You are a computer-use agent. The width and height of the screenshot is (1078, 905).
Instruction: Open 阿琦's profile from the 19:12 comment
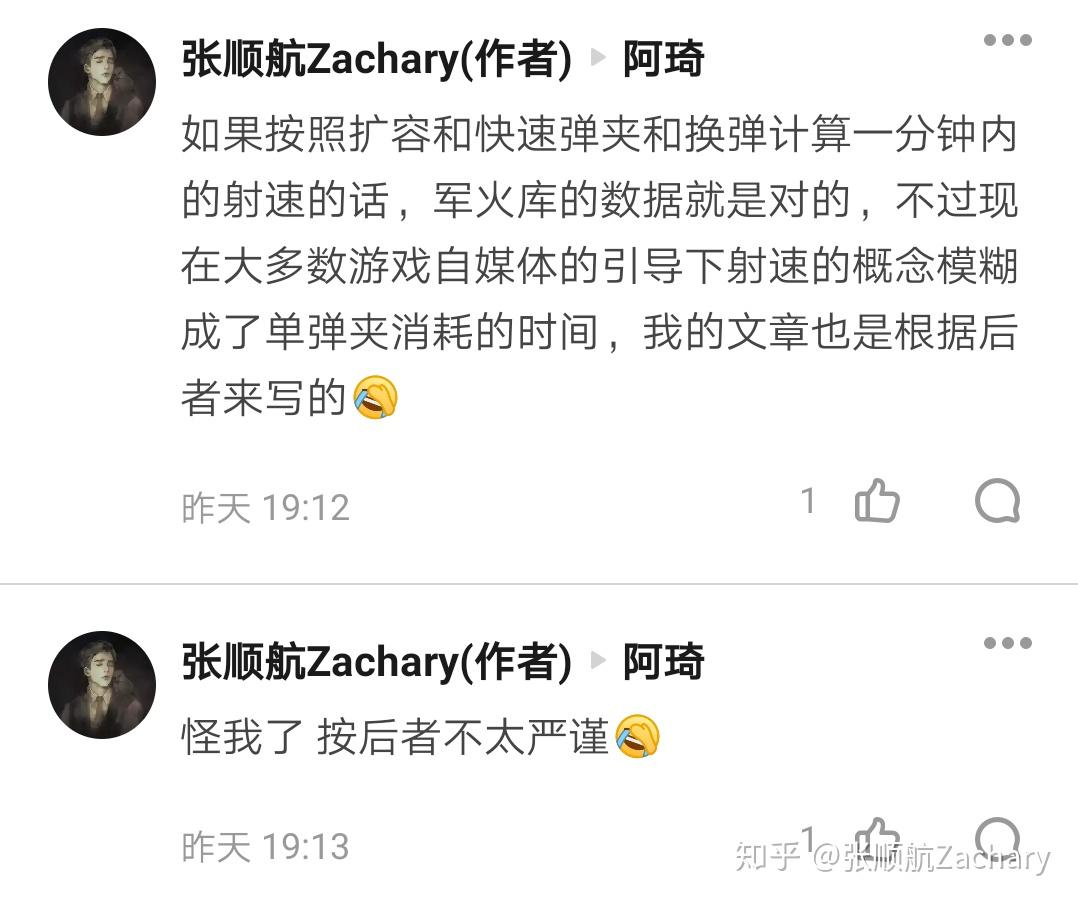(x=663, y=60)
